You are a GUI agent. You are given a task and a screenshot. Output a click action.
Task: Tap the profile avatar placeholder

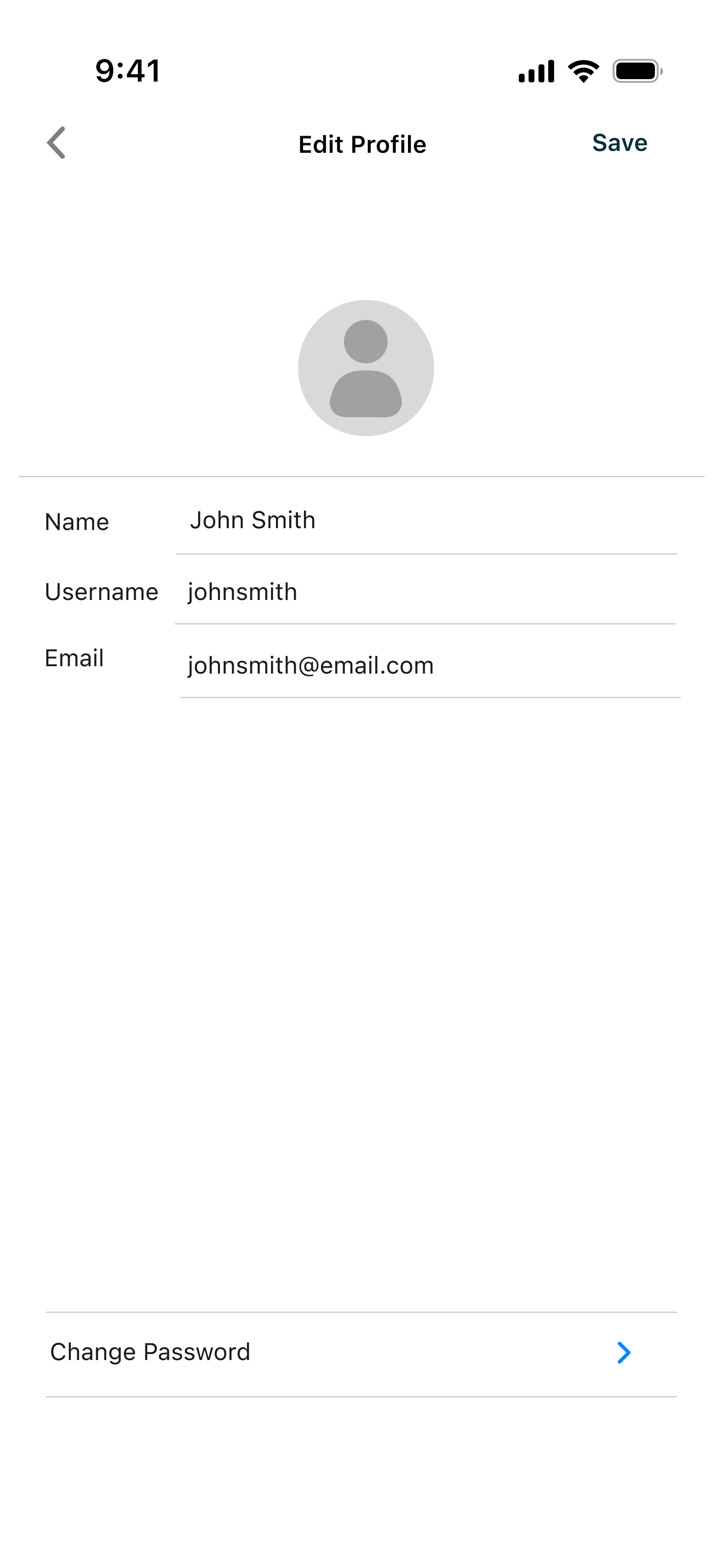(x=366, y=368)
